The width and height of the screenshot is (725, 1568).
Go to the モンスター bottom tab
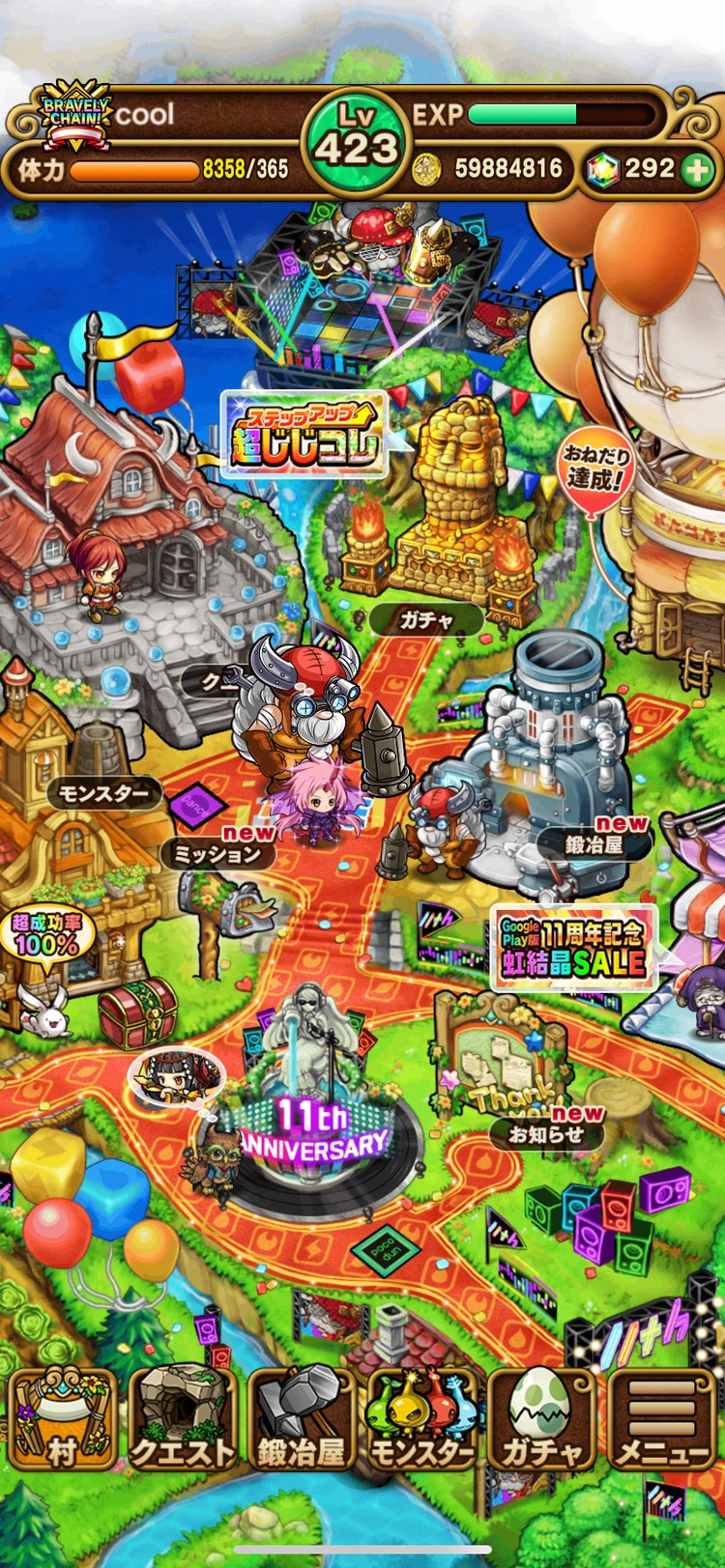point(421,1417)
